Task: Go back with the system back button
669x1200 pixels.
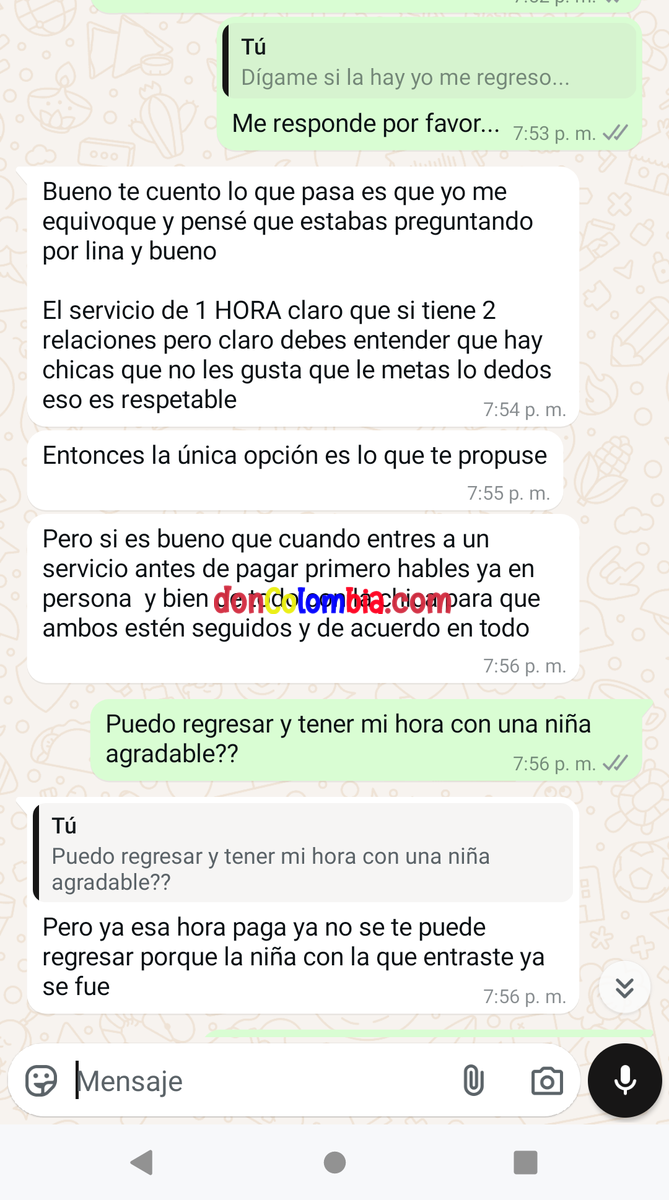Action: 142,1162
